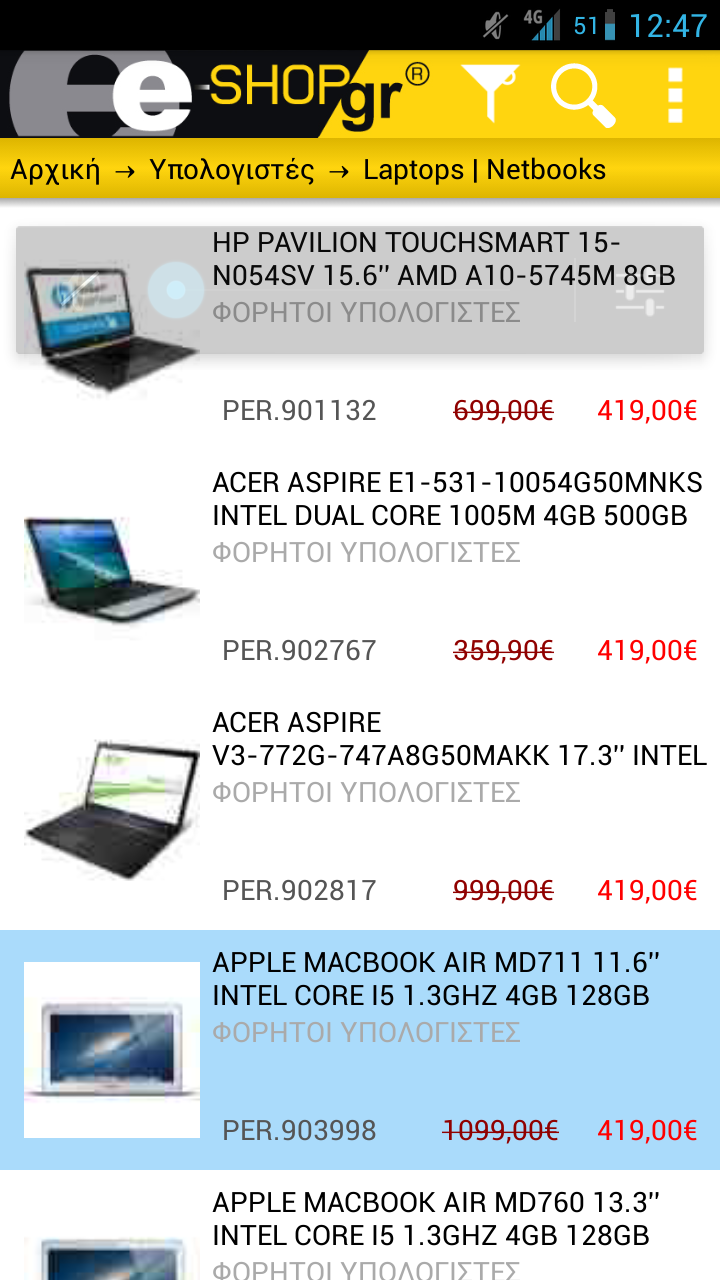This screenshot has height=1280, width=720.
Task: Open Acer Aspire V3-772G listing
Action: [360, 810]
